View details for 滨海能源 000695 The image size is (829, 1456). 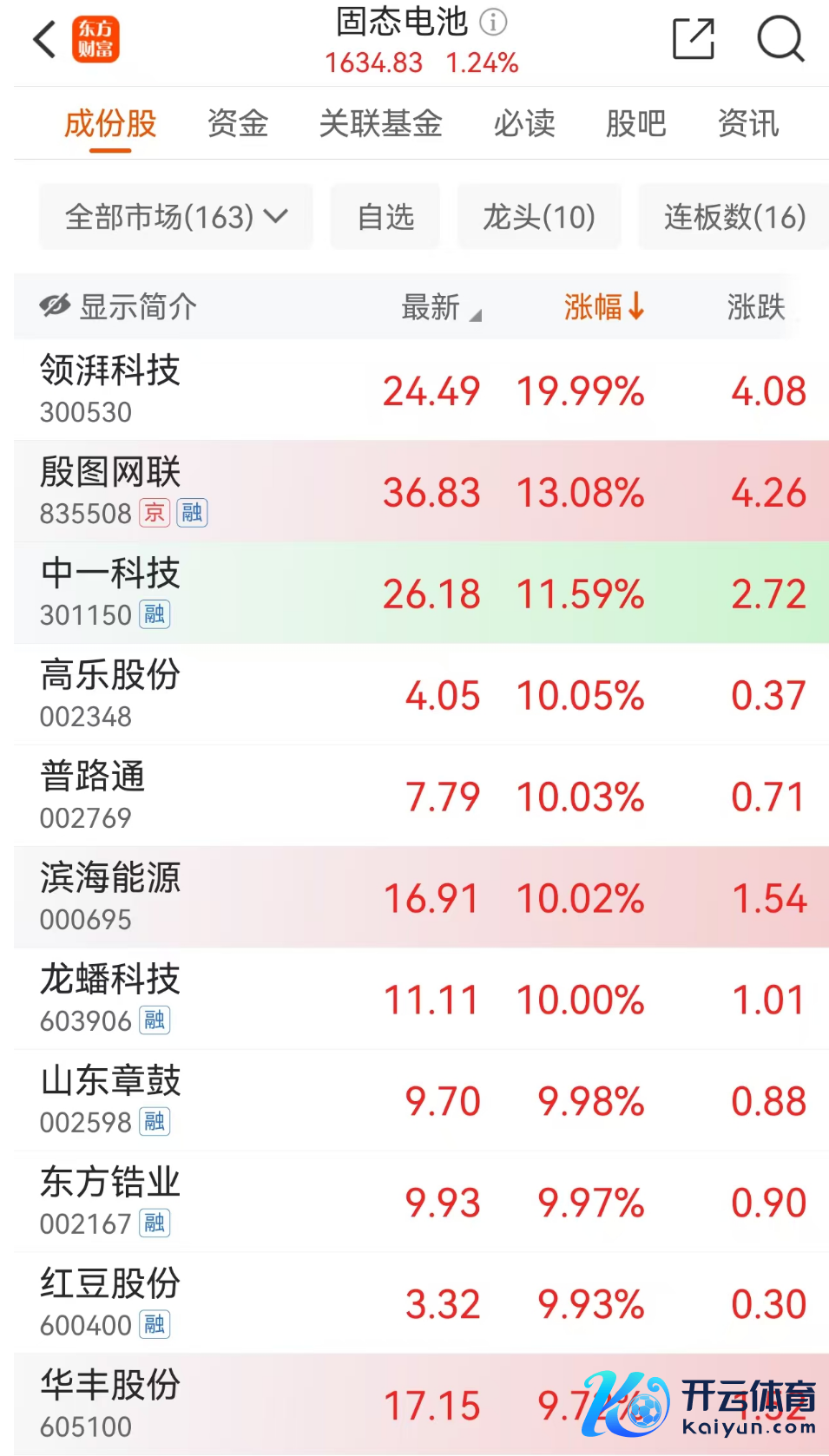[110, 897]
